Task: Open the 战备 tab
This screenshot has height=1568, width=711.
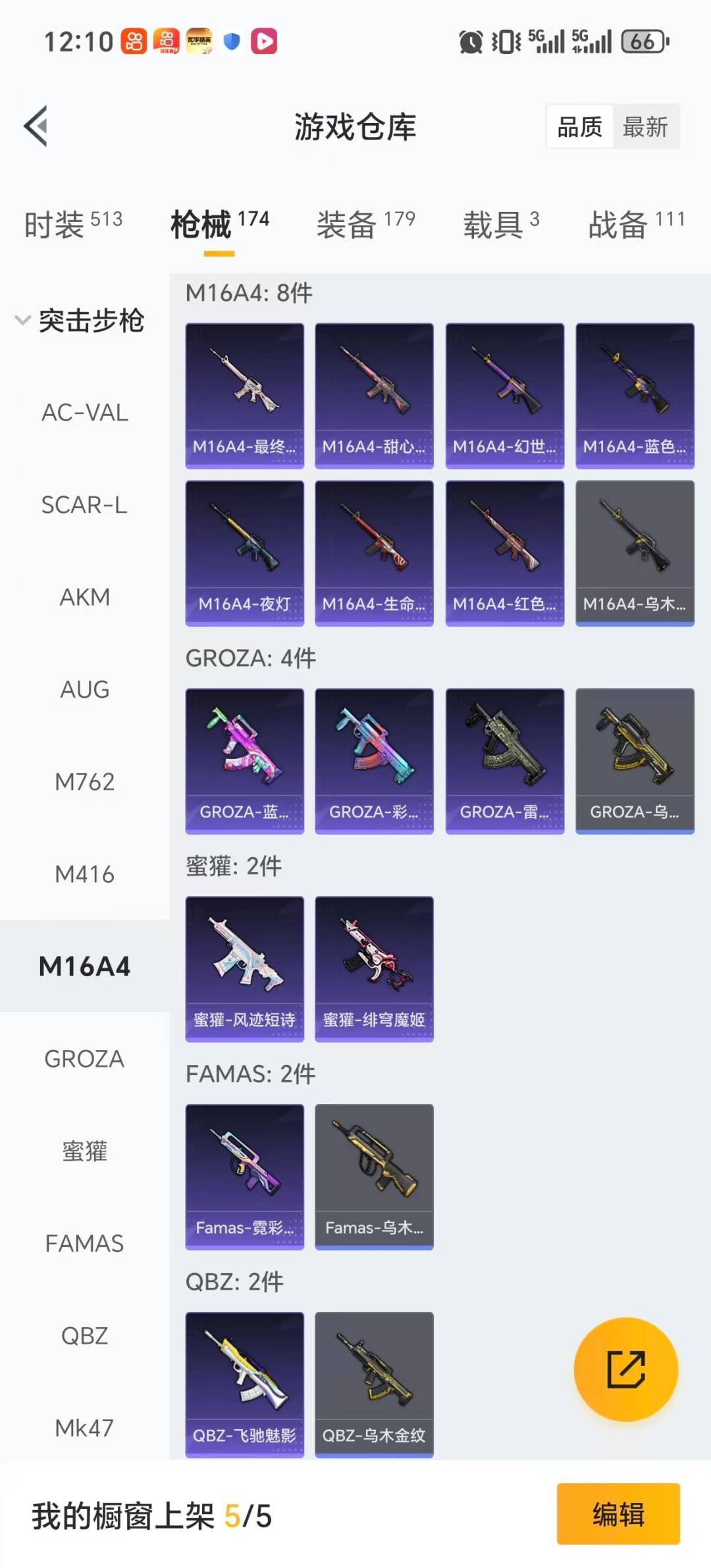Action: point(636,224)
